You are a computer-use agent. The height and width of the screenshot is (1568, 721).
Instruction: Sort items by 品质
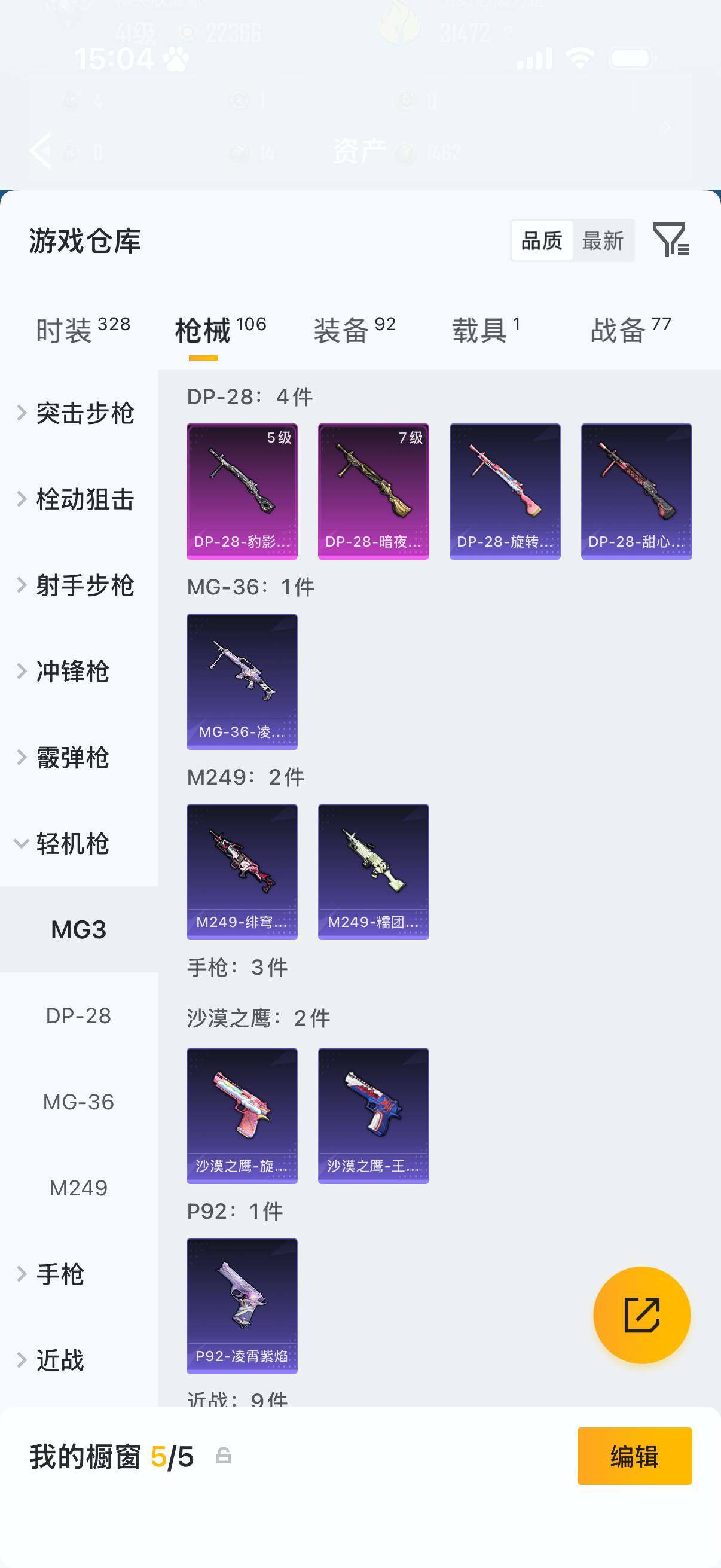click(x=542, y=240)
